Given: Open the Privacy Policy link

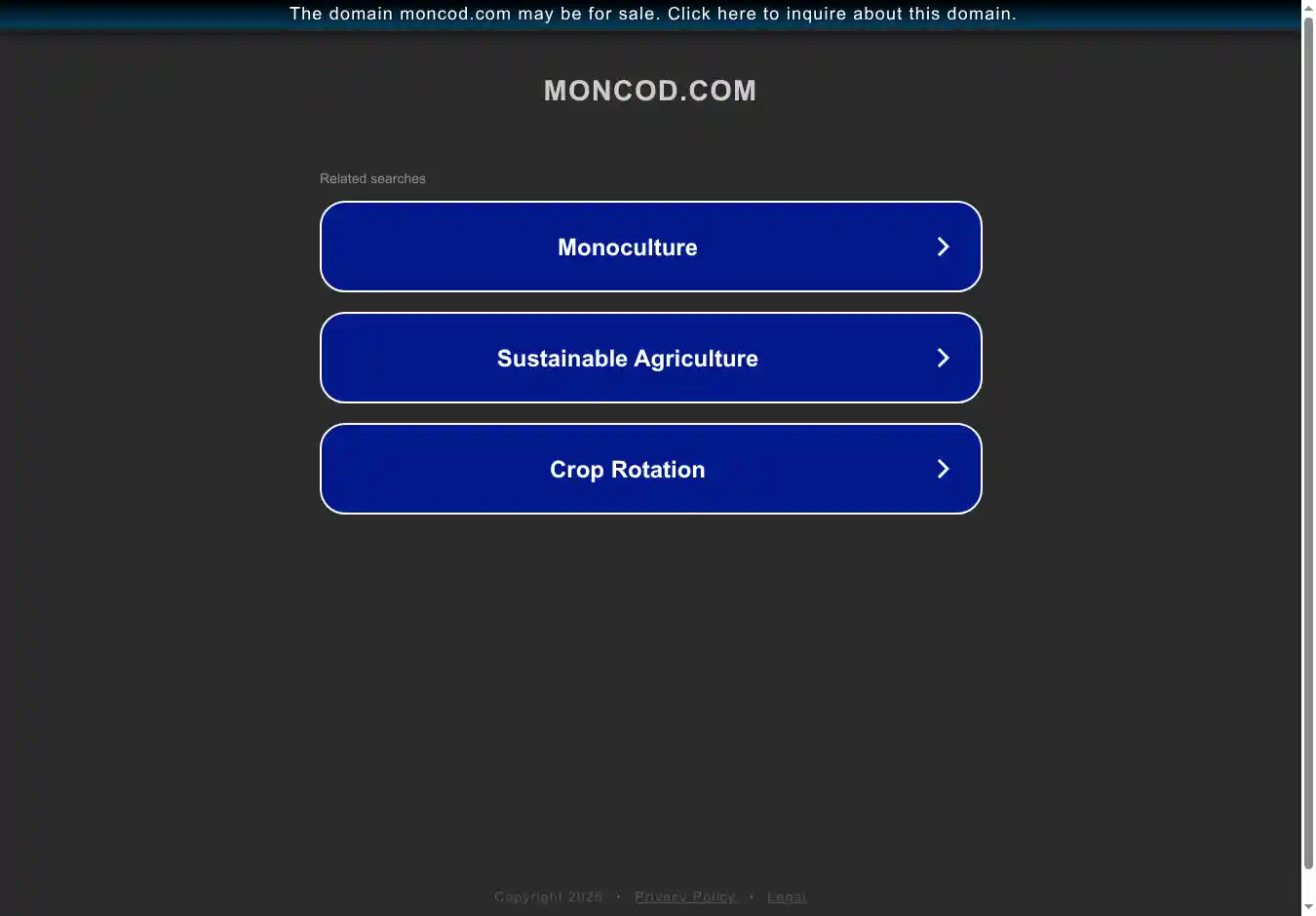Looking at the screenshot, I should click(x=684, y=897).
